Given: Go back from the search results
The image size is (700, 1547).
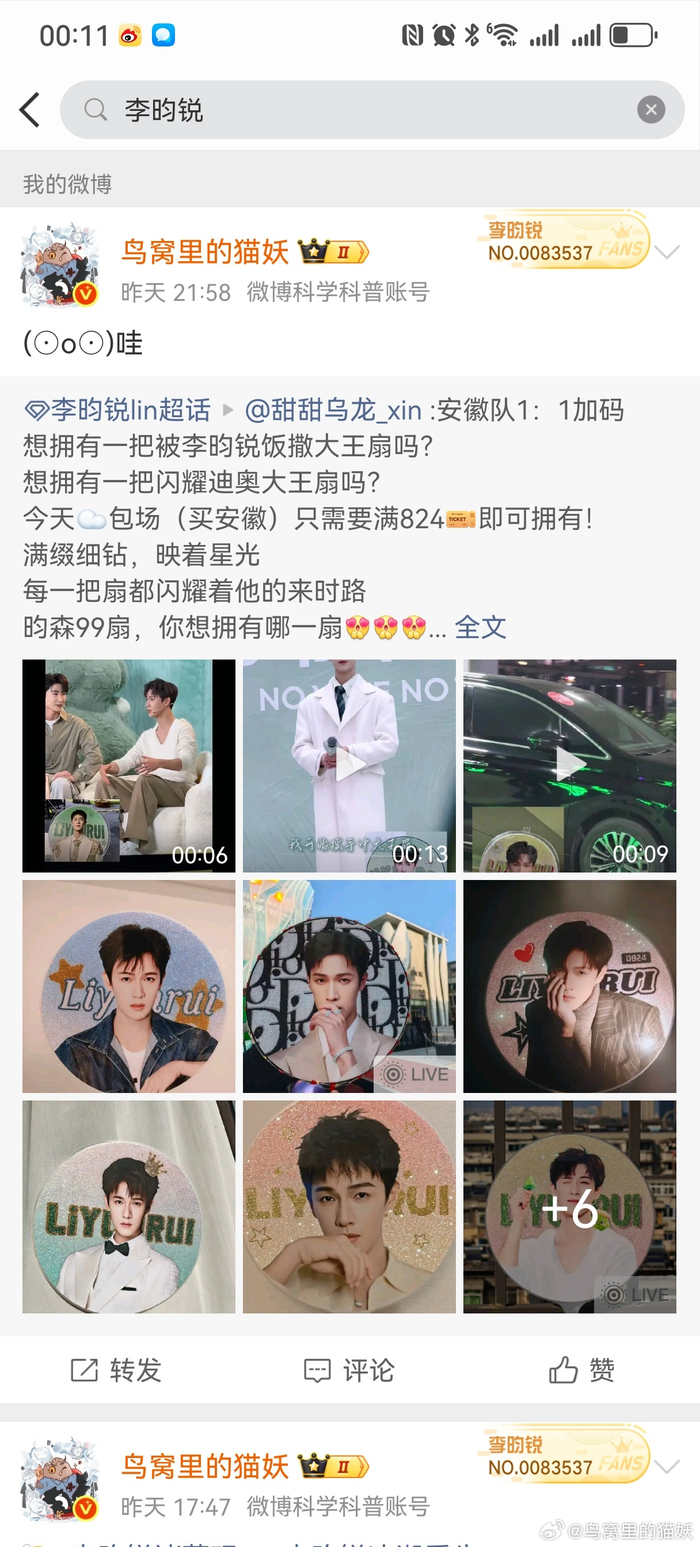Looking at the screenshot, I should [x=30, y=110].
